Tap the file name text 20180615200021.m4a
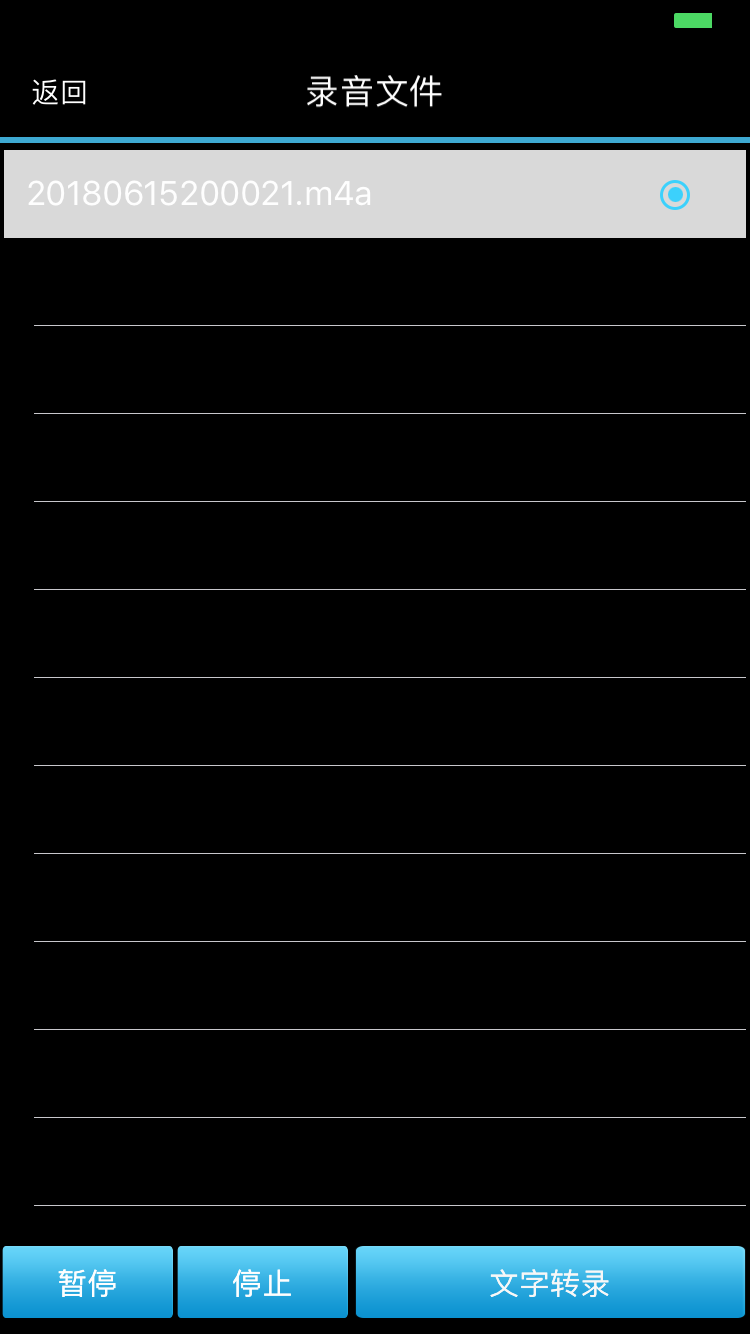Screen dimensions: 750x1334 pos(199,194)
